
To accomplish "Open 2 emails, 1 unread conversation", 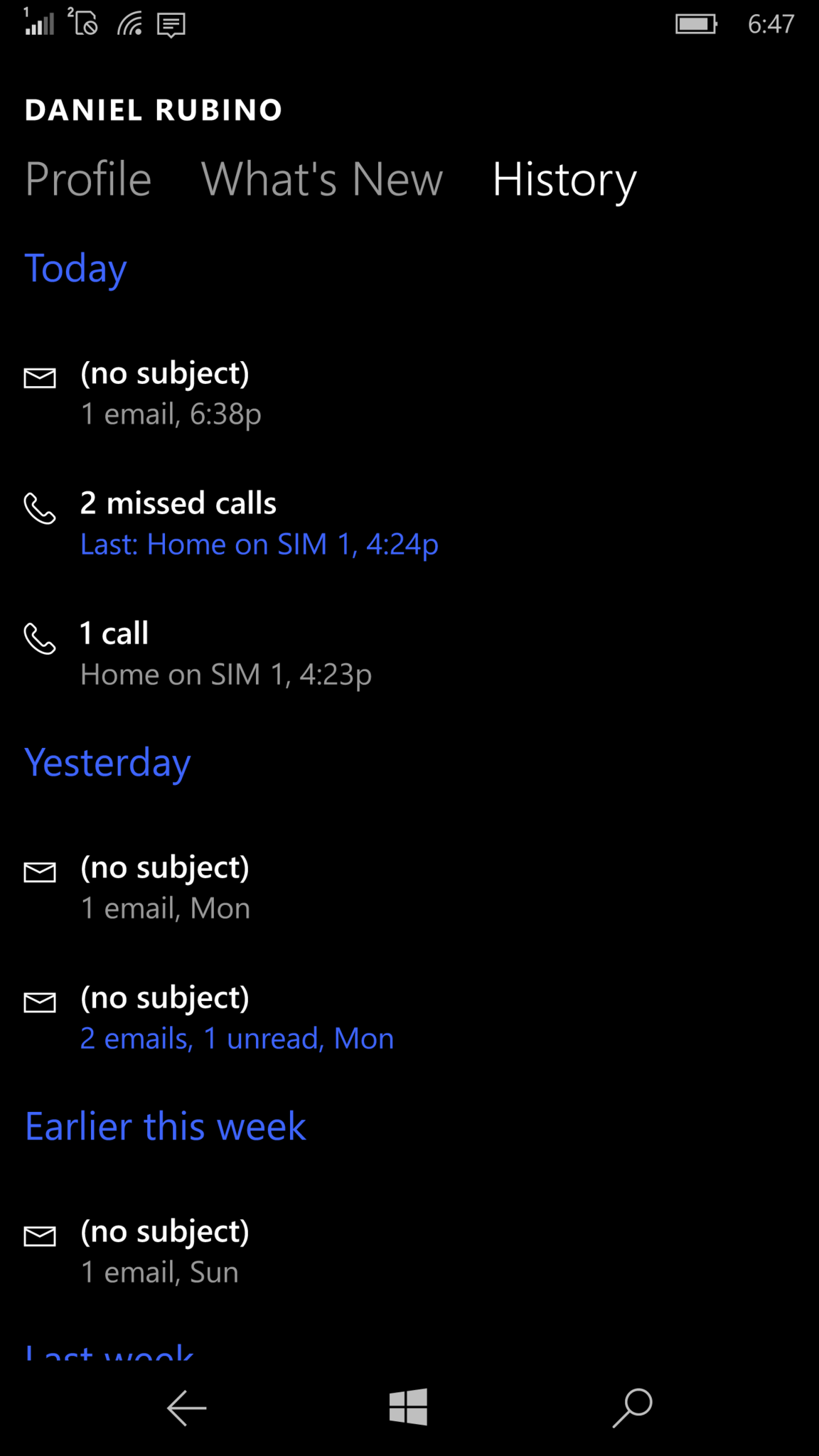I will pos(237,1038).
